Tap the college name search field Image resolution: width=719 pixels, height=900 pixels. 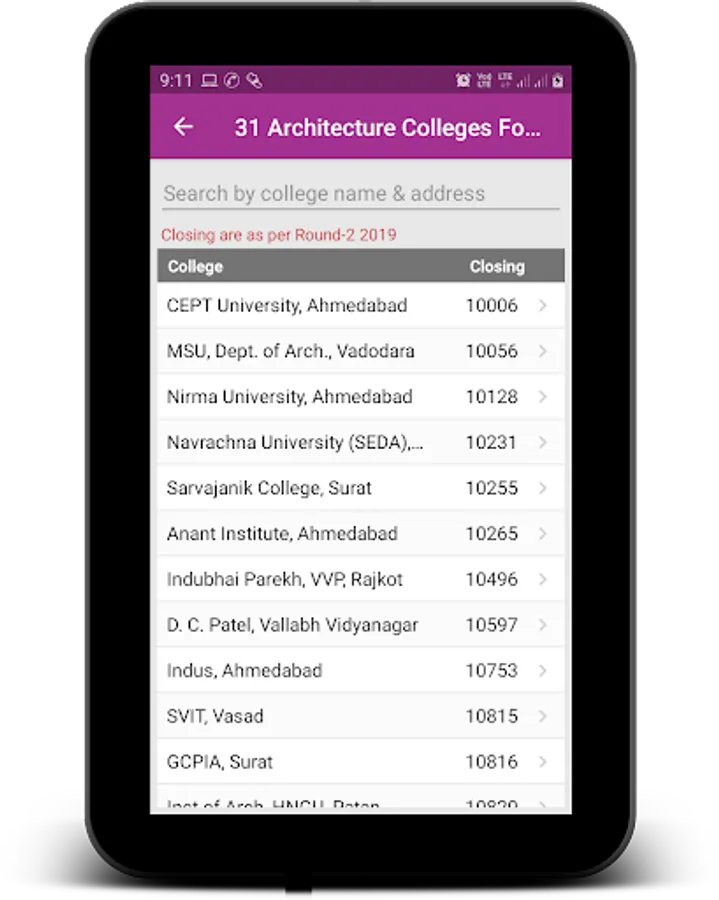click(x=360, y=194)
